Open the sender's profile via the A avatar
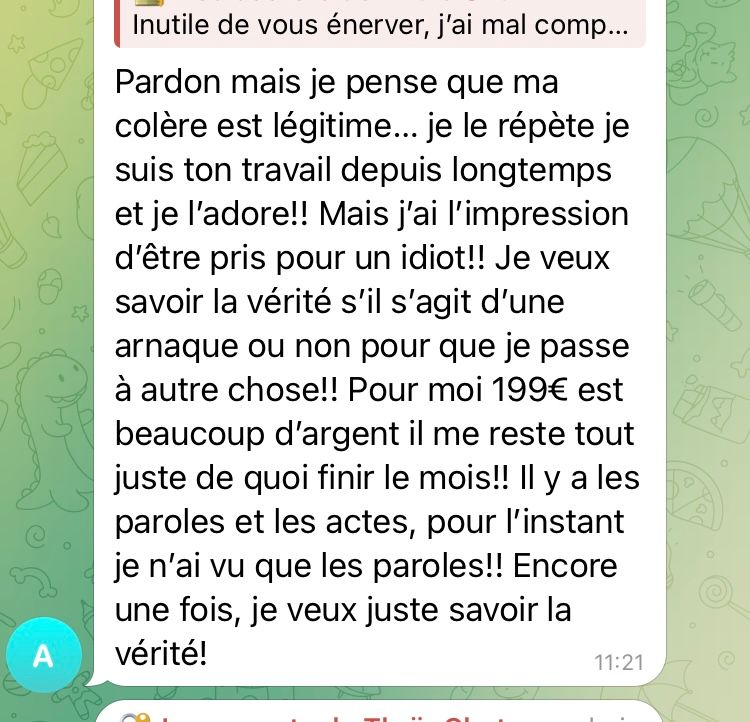 point(43,656)
